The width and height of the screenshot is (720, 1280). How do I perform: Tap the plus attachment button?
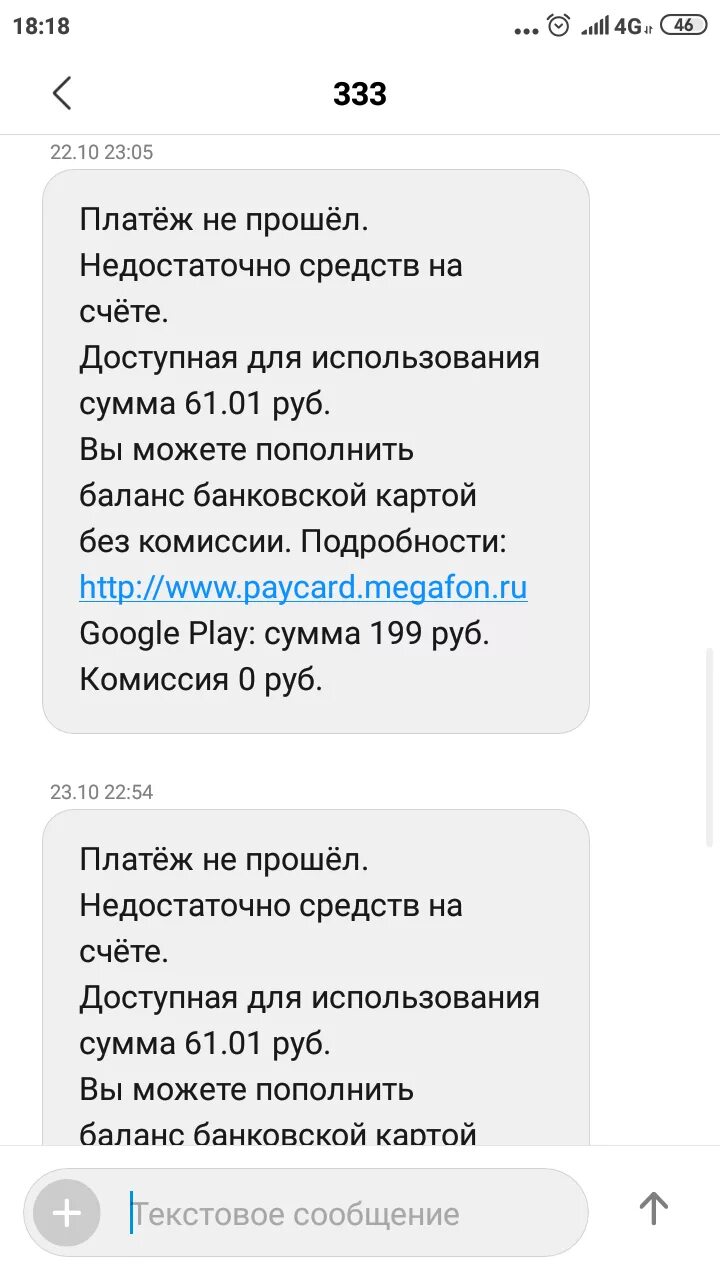(67, 1213)
